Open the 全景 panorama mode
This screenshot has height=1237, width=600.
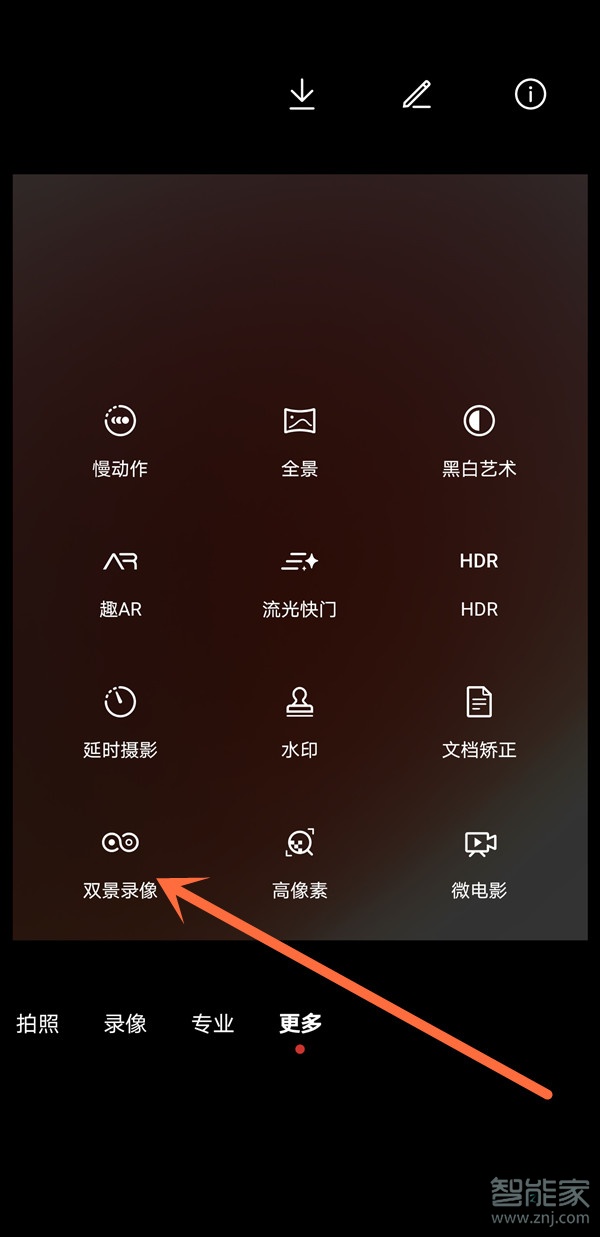click(x=300, y=440)
